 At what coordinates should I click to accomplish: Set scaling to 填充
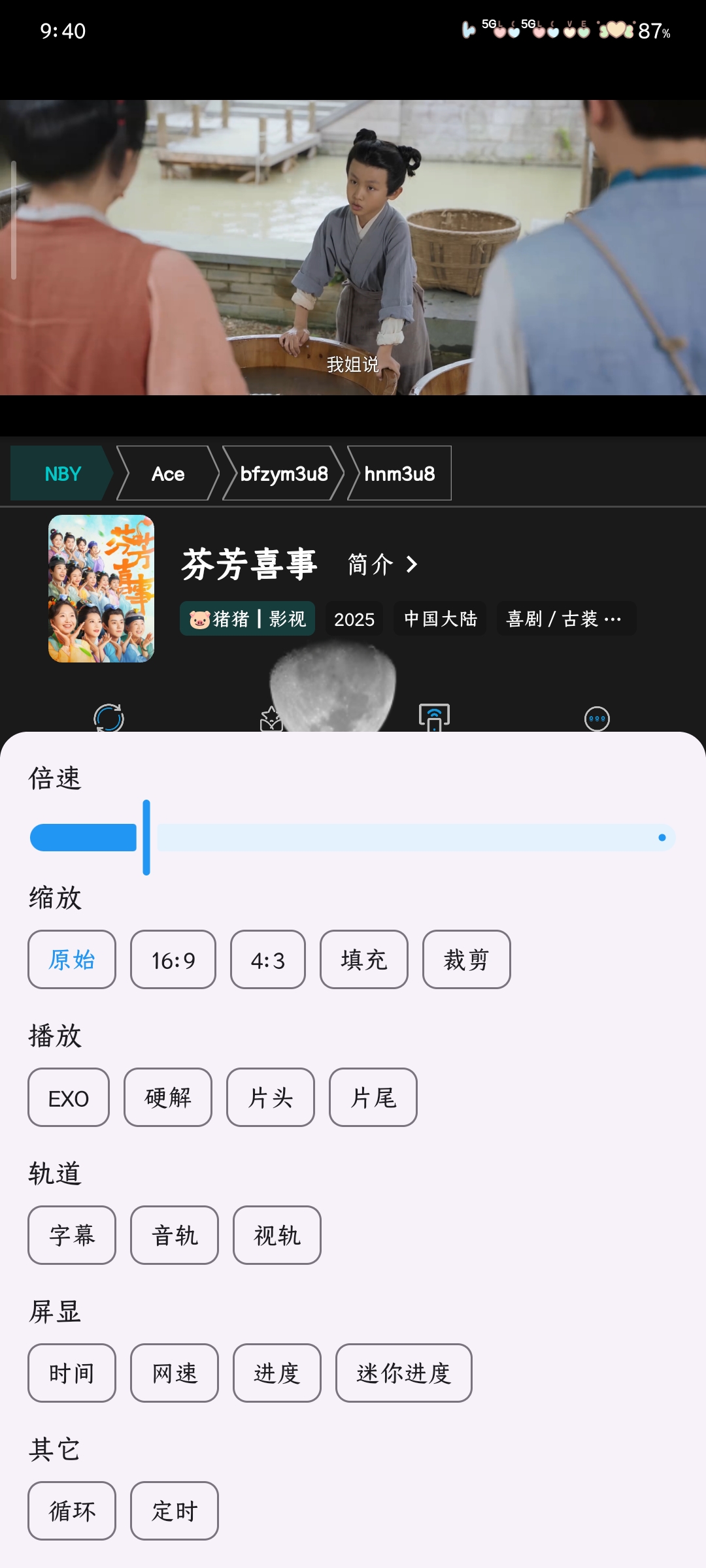coord(364,960)
